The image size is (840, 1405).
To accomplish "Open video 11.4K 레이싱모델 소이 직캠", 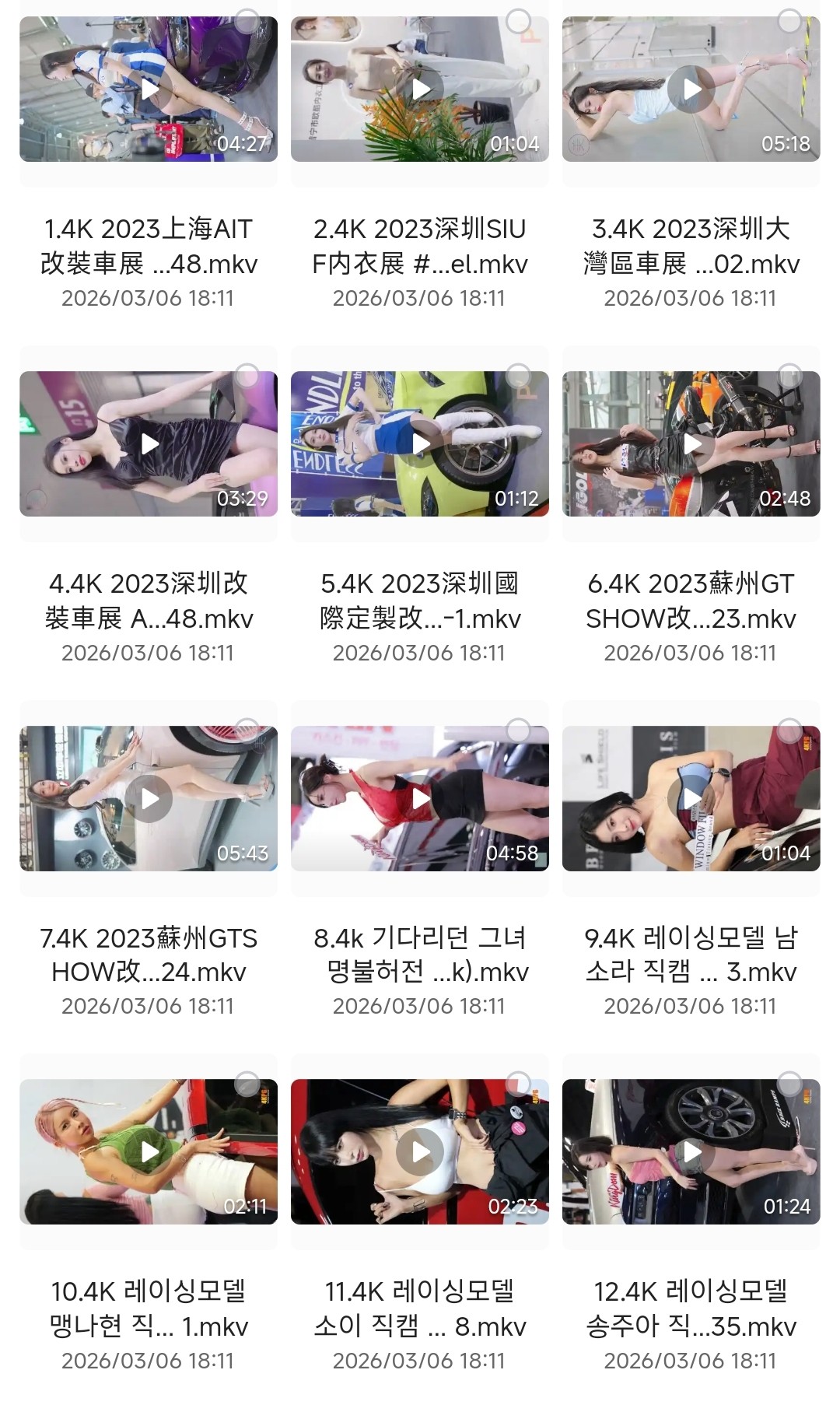I will (420, 1152).
